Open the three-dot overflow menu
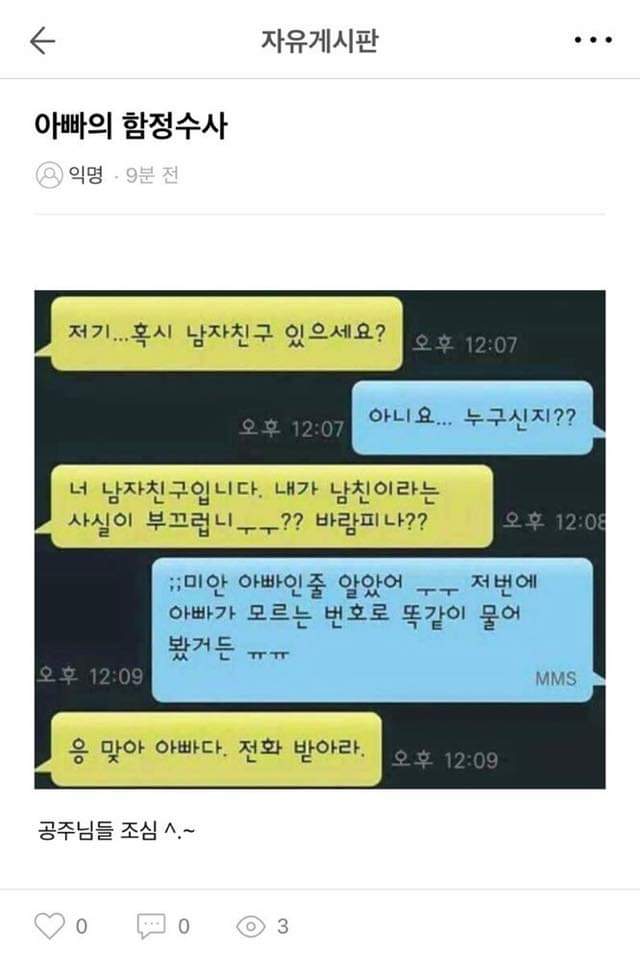The width and height of the screenshot is (640, 960). 592,41
